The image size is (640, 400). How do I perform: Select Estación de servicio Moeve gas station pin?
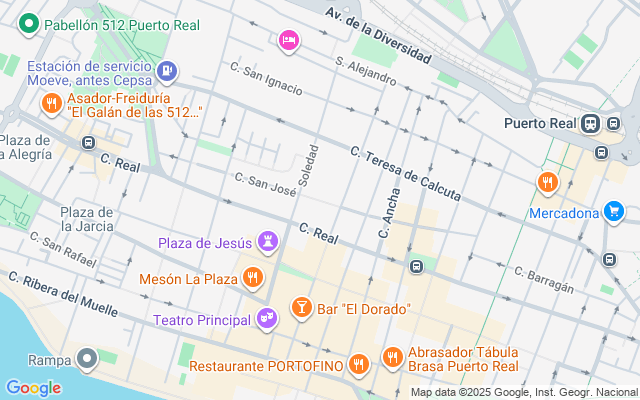(x=166, y=71)
